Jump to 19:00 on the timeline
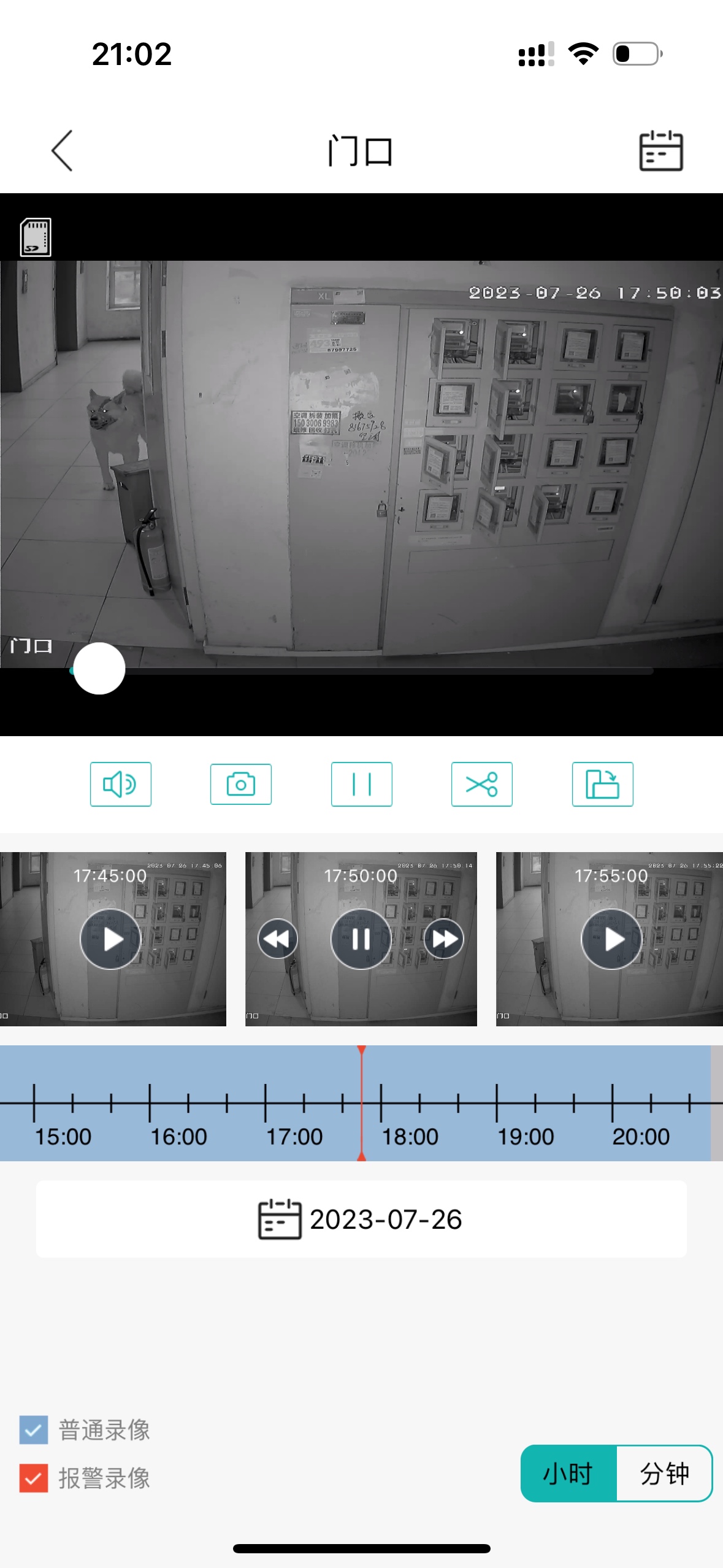The image size is (723, 1568). tap(497, 1103)
